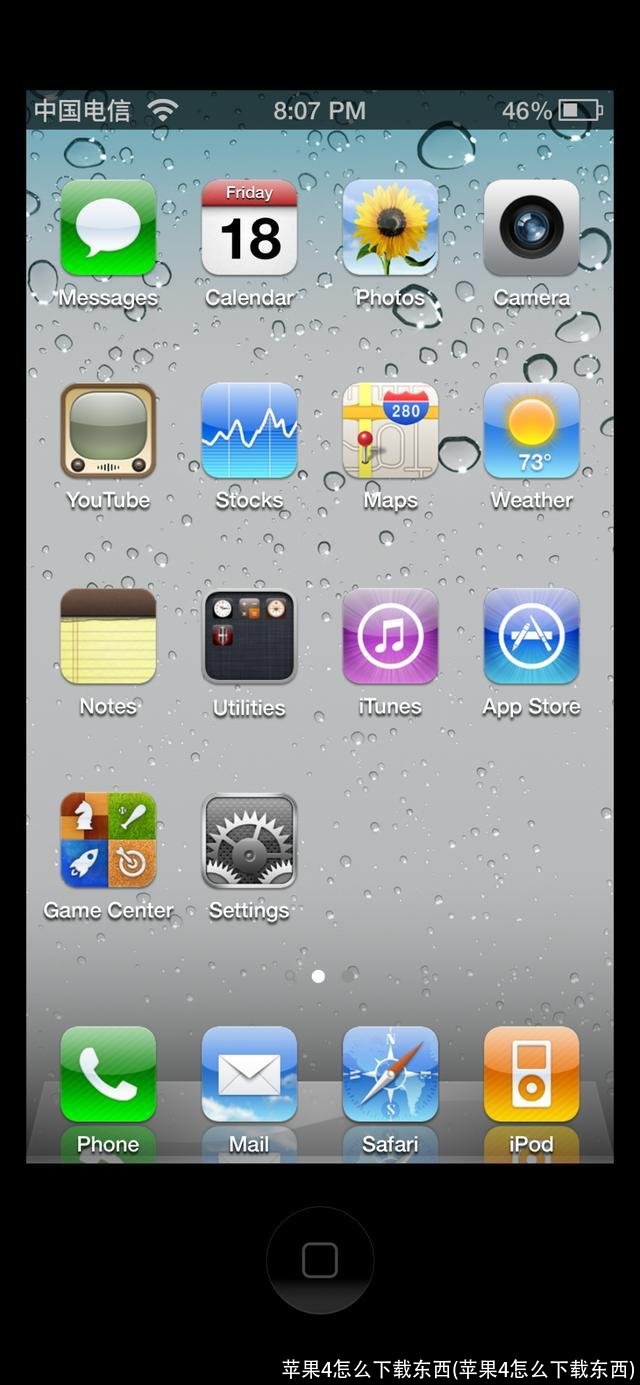Launch the iTunes app

pos(390,637)
